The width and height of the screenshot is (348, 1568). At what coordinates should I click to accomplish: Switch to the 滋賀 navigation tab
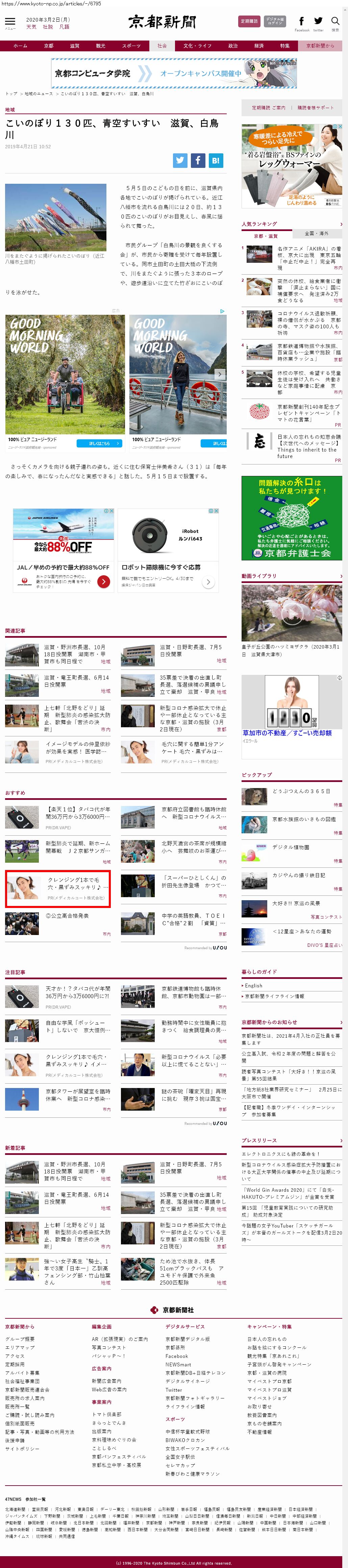(74, 46)
